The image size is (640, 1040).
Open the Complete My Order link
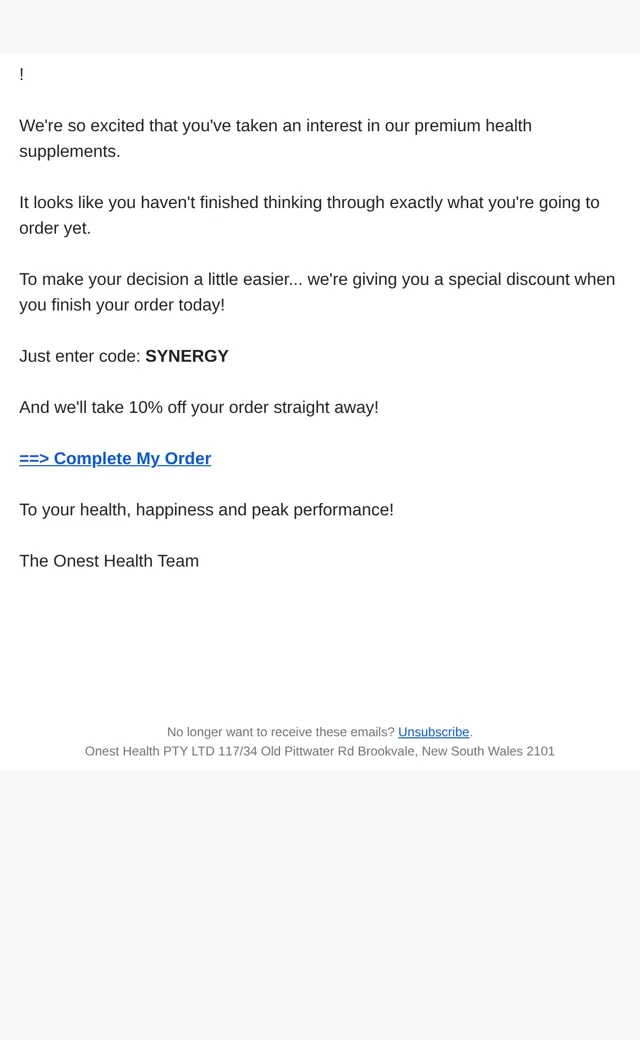click(115, 458)
